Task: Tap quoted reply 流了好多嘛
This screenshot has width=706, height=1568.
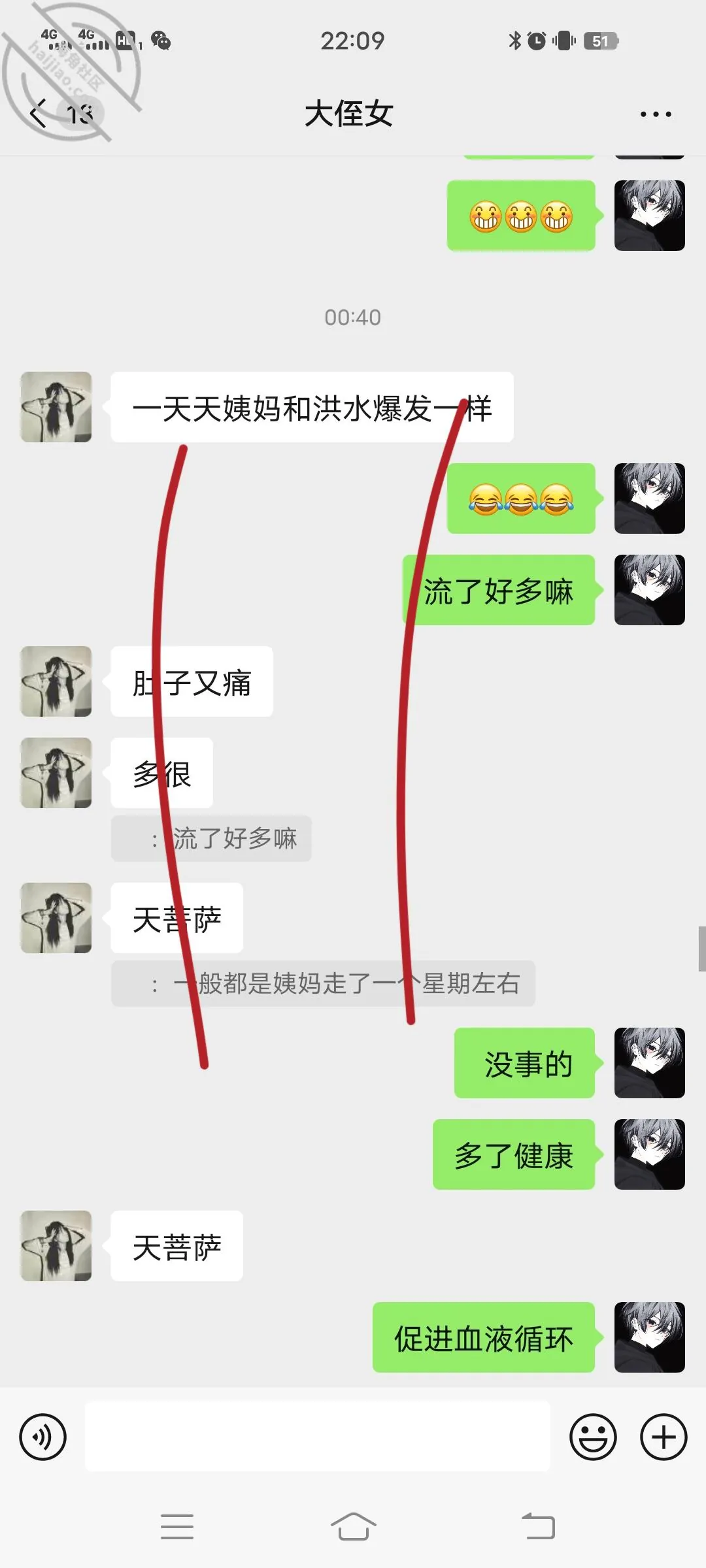Action: [211, 838]
